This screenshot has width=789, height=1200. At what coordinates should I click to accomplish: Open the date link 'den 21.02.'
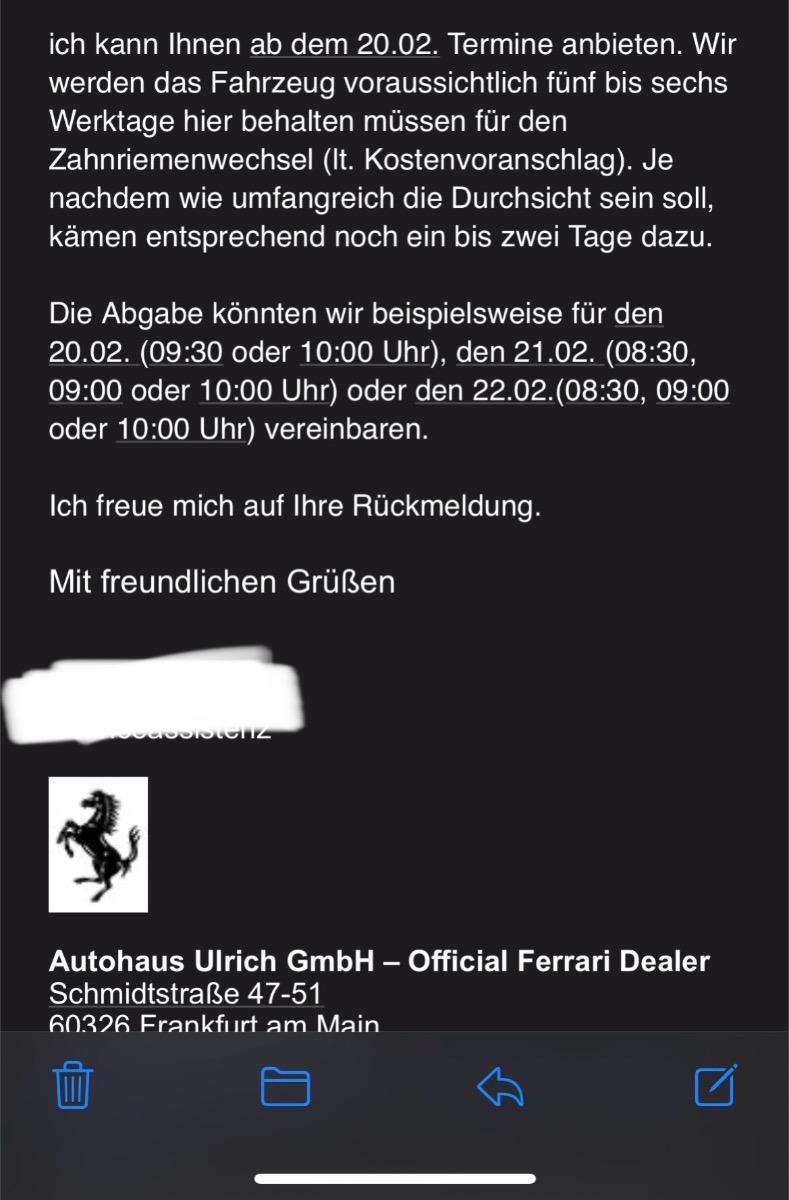point(526,352)
